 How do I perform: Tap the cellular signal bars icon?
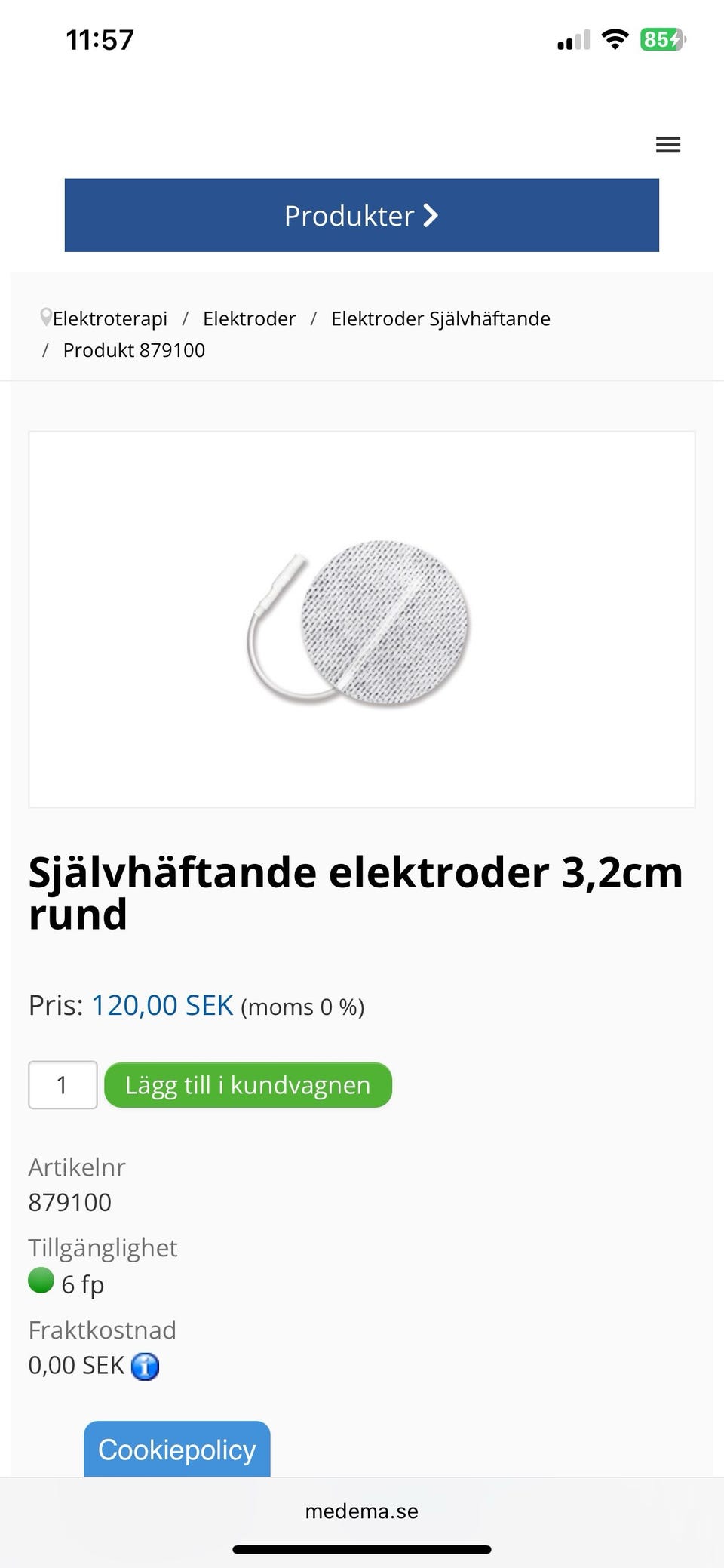click(572, 40)
